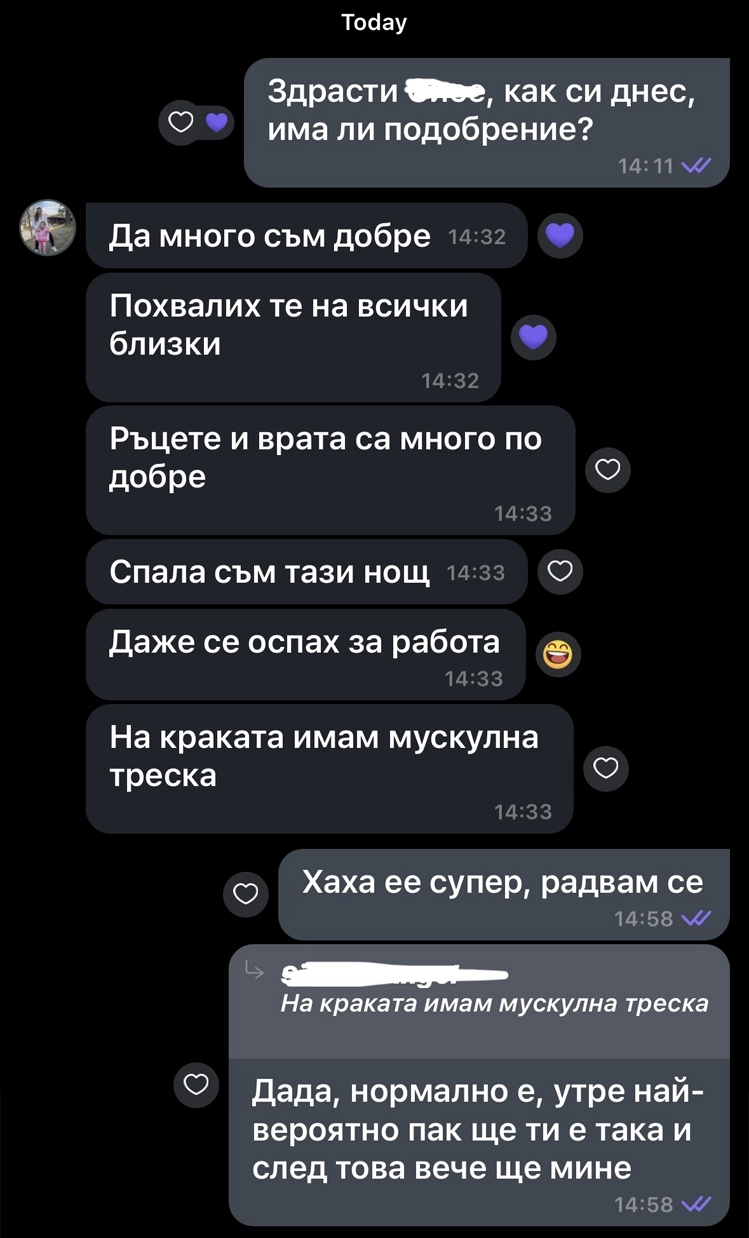The width and height of the screenshot is (749, 1238).
Task: Tap purple heart on 'Да много съм добре'
Action: (560, 236)
